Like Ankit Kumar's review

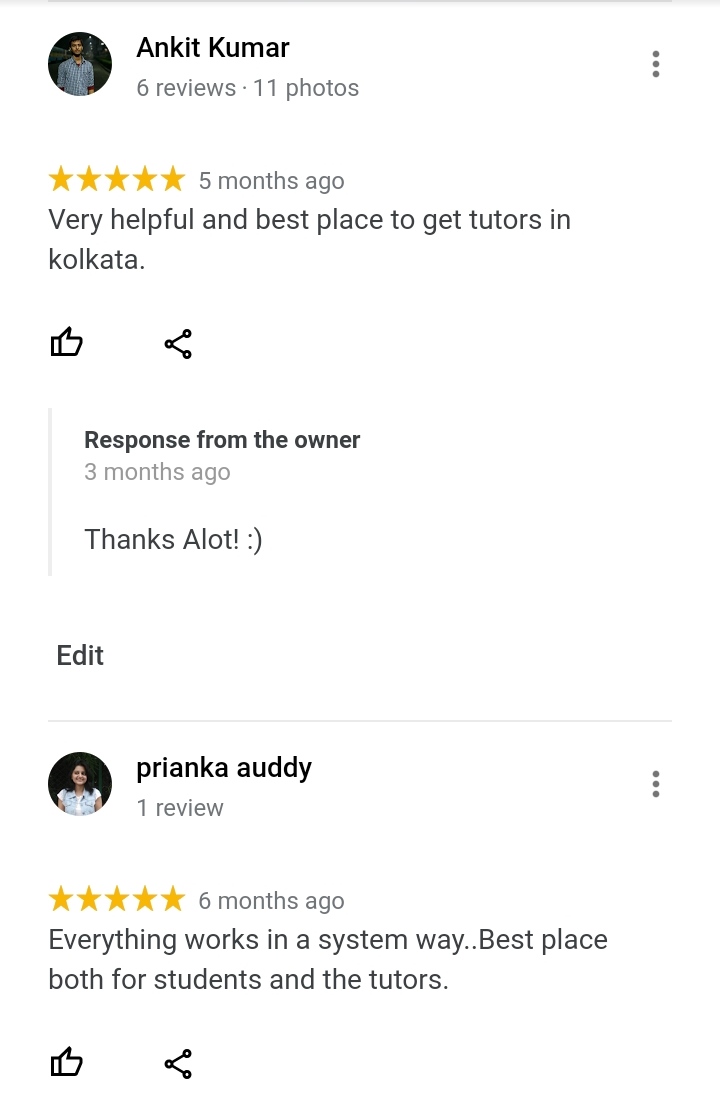[x=66, y=343]
